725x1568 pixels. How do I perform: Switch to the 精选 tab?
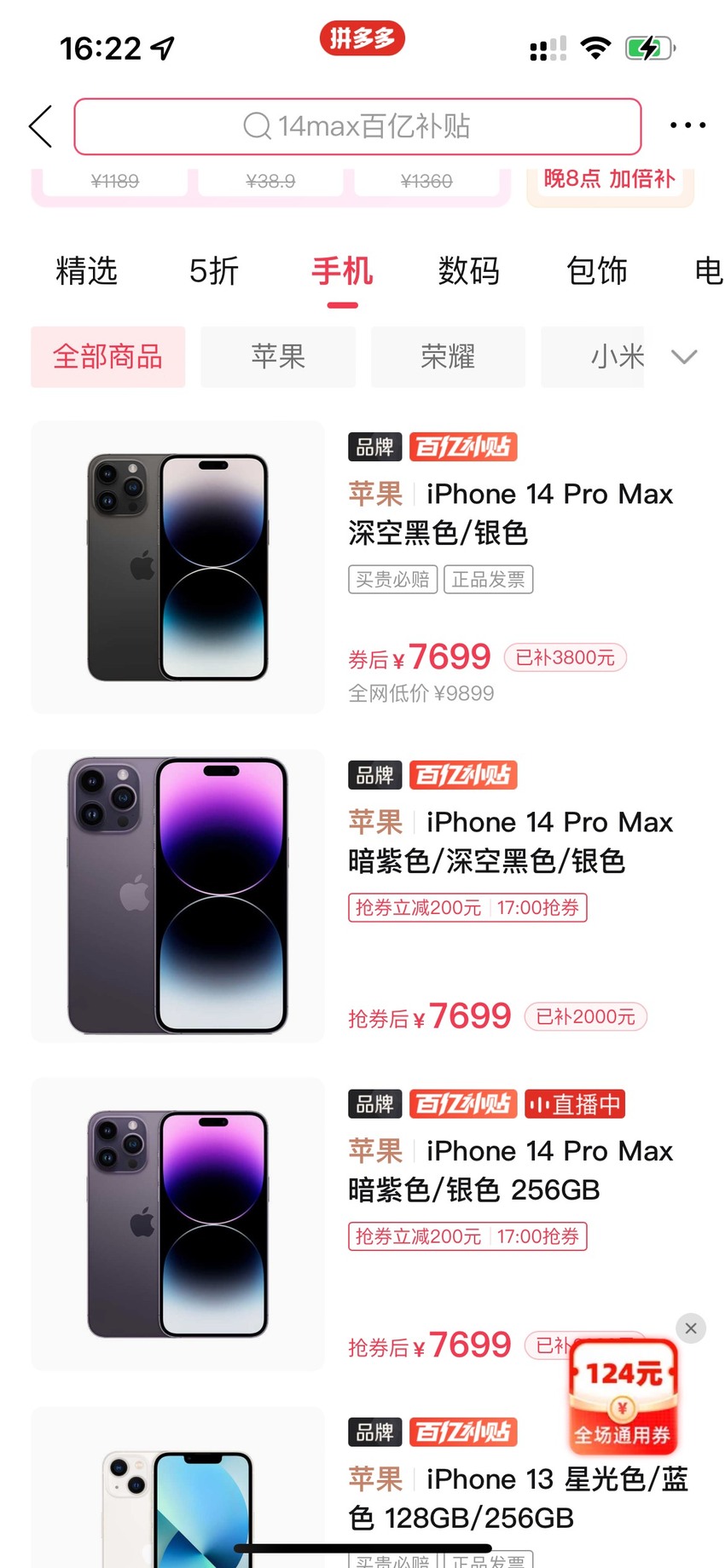click(86, 271)
